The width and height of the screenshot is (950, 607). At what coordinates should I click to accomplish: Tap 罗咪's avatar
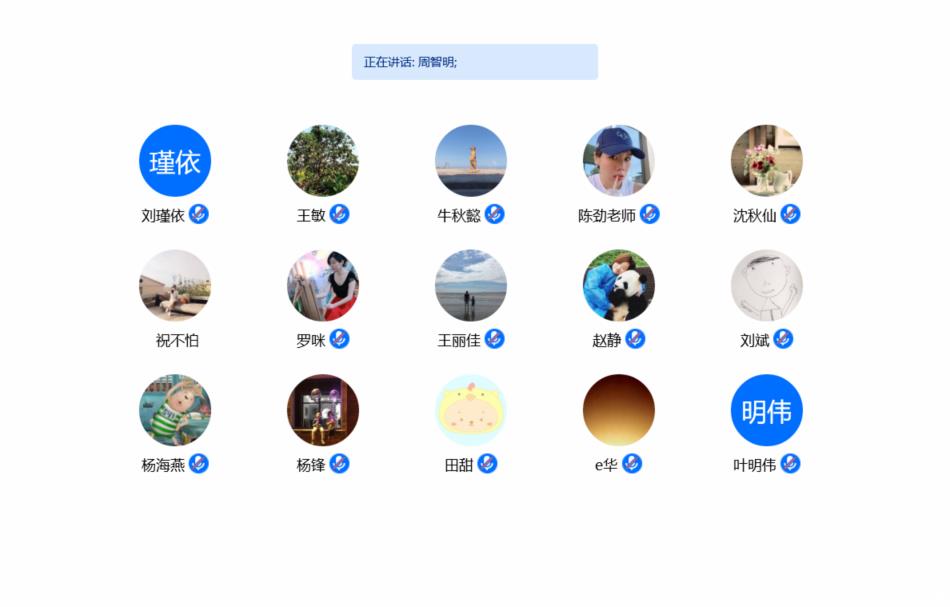point(323,285)
